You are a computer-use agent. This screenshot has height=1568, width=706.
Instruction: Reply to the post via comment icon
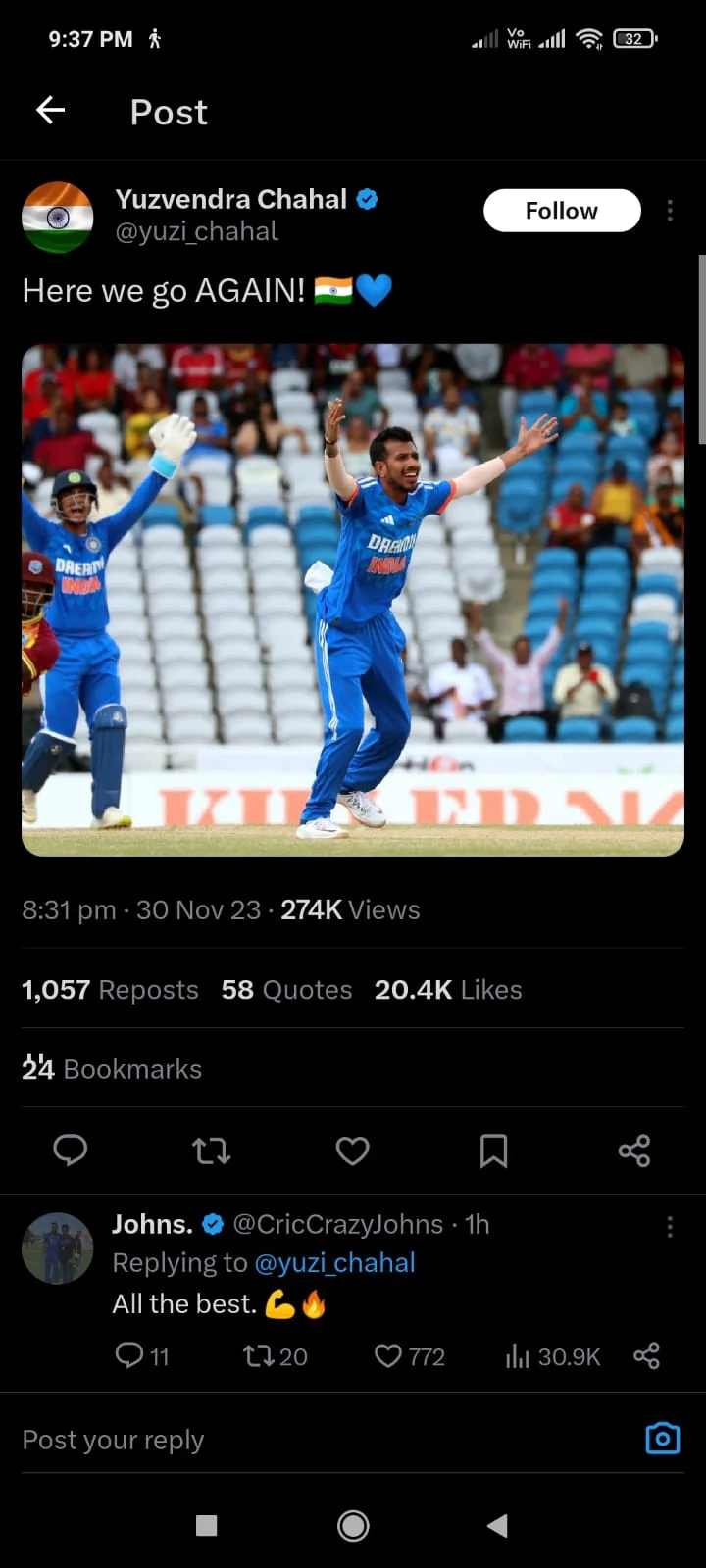(70, 1150)
